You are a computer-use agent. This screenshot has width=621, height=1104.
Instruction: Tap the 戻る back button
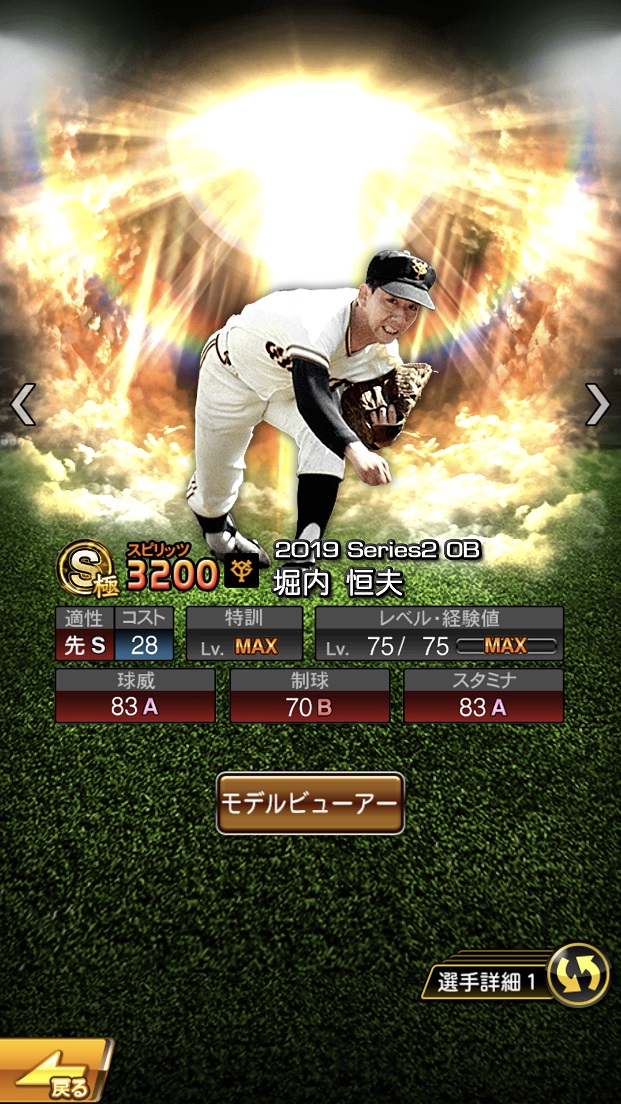[x=55, y=1075]
